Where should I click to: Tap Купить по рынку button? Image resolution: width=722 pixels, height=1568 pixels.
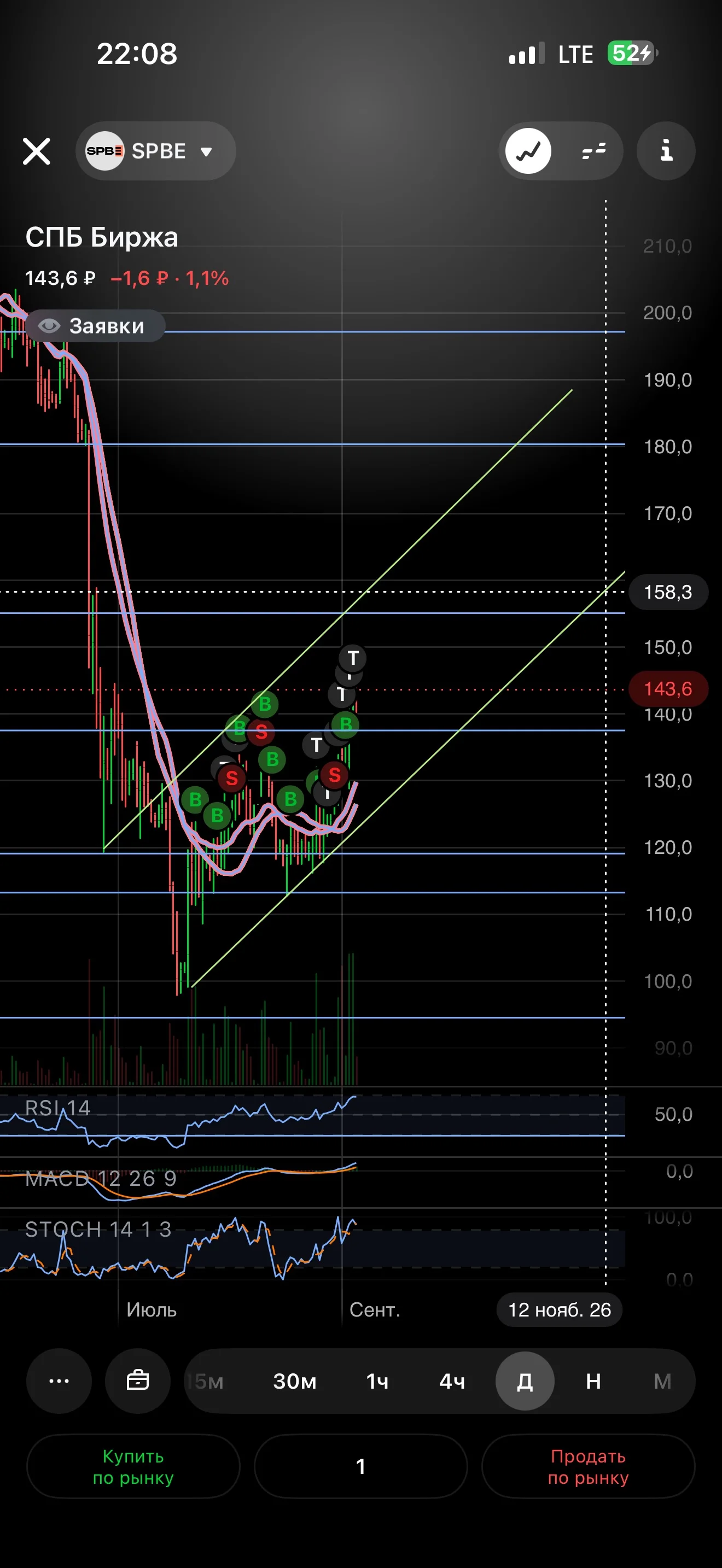click(133, 1466)
